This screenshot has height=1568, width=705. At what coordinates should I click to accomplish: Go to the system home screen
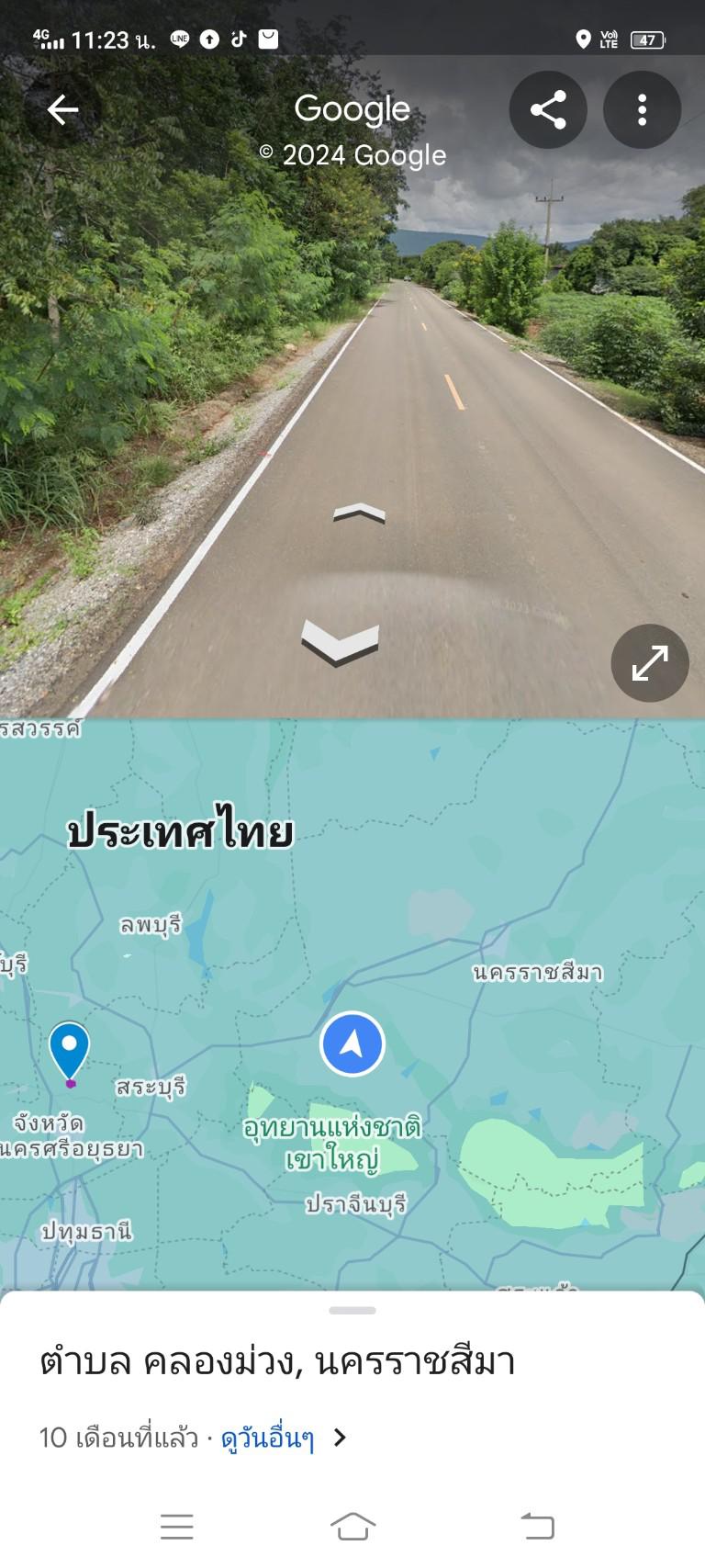pos(352,1526)
